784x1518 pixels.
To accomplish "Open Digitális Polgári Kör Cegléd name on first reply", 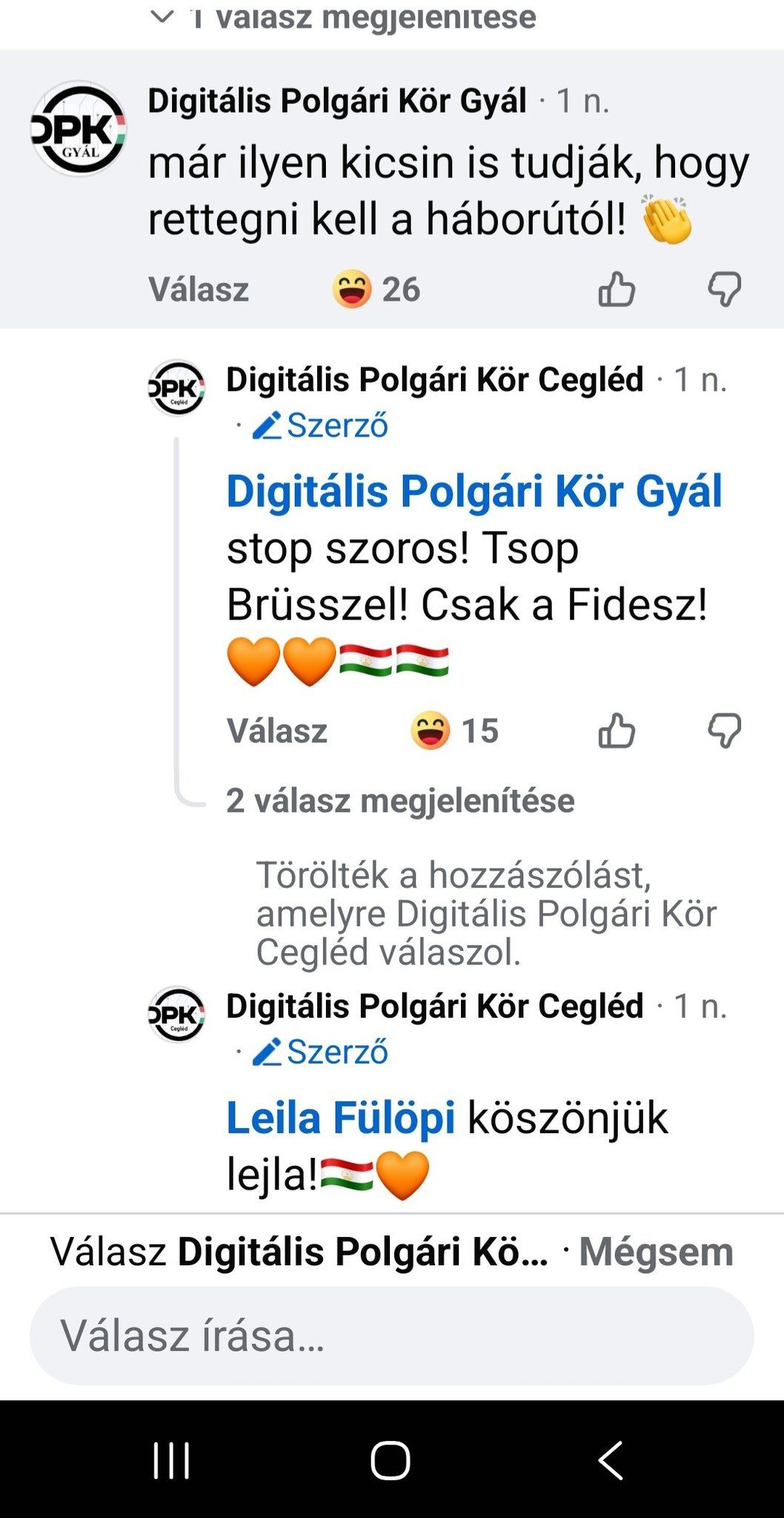I will 435,379.
